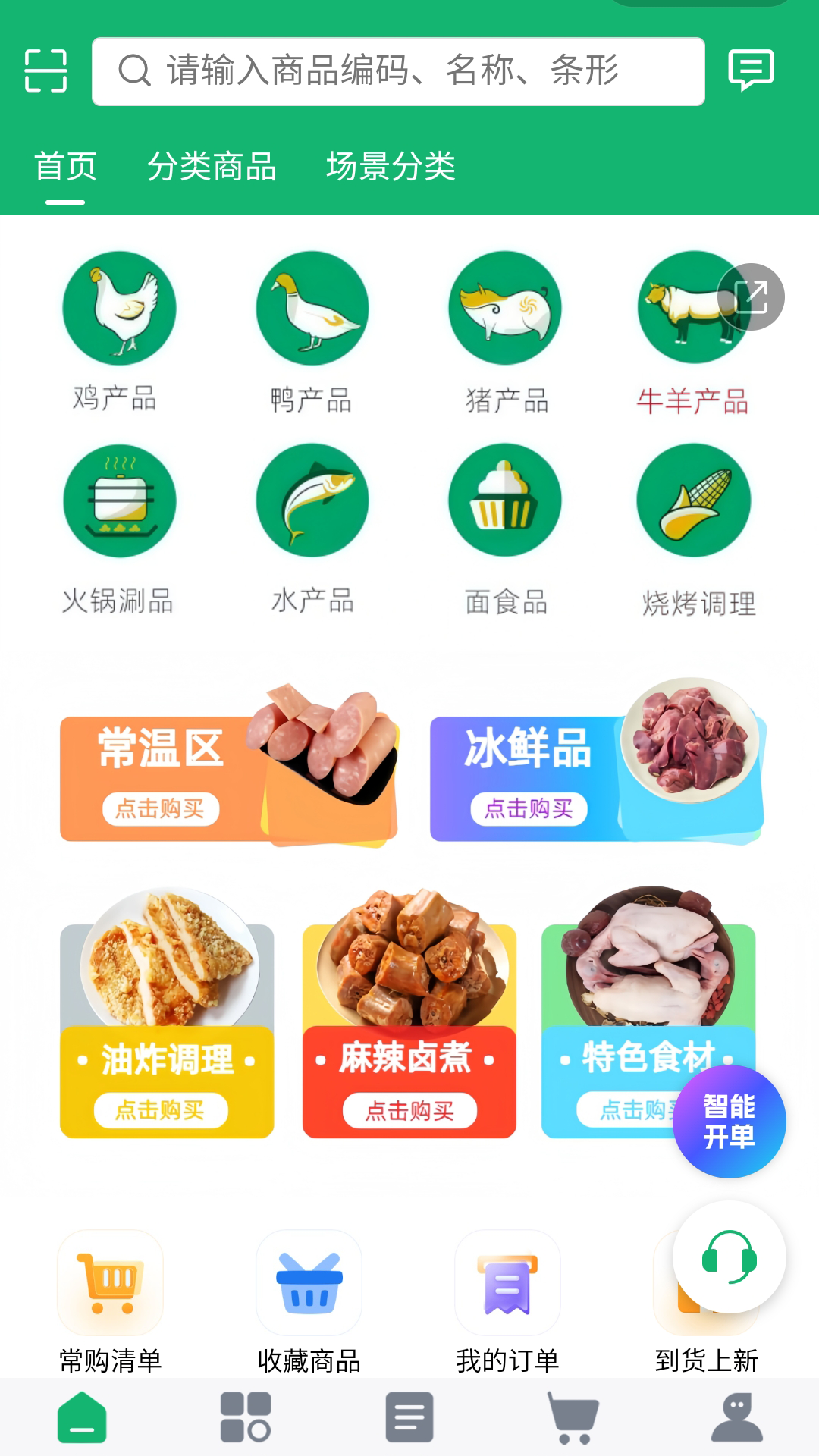The image size is (819, 1456).
Task: Open the barcode scanner icon
Action: click(45, 71)
